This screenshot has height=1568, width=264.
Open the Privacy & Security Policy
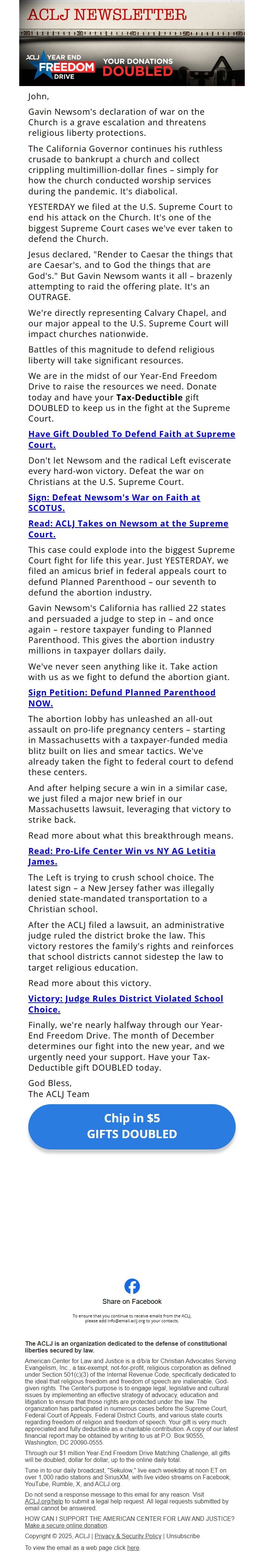pos(128,1536)
